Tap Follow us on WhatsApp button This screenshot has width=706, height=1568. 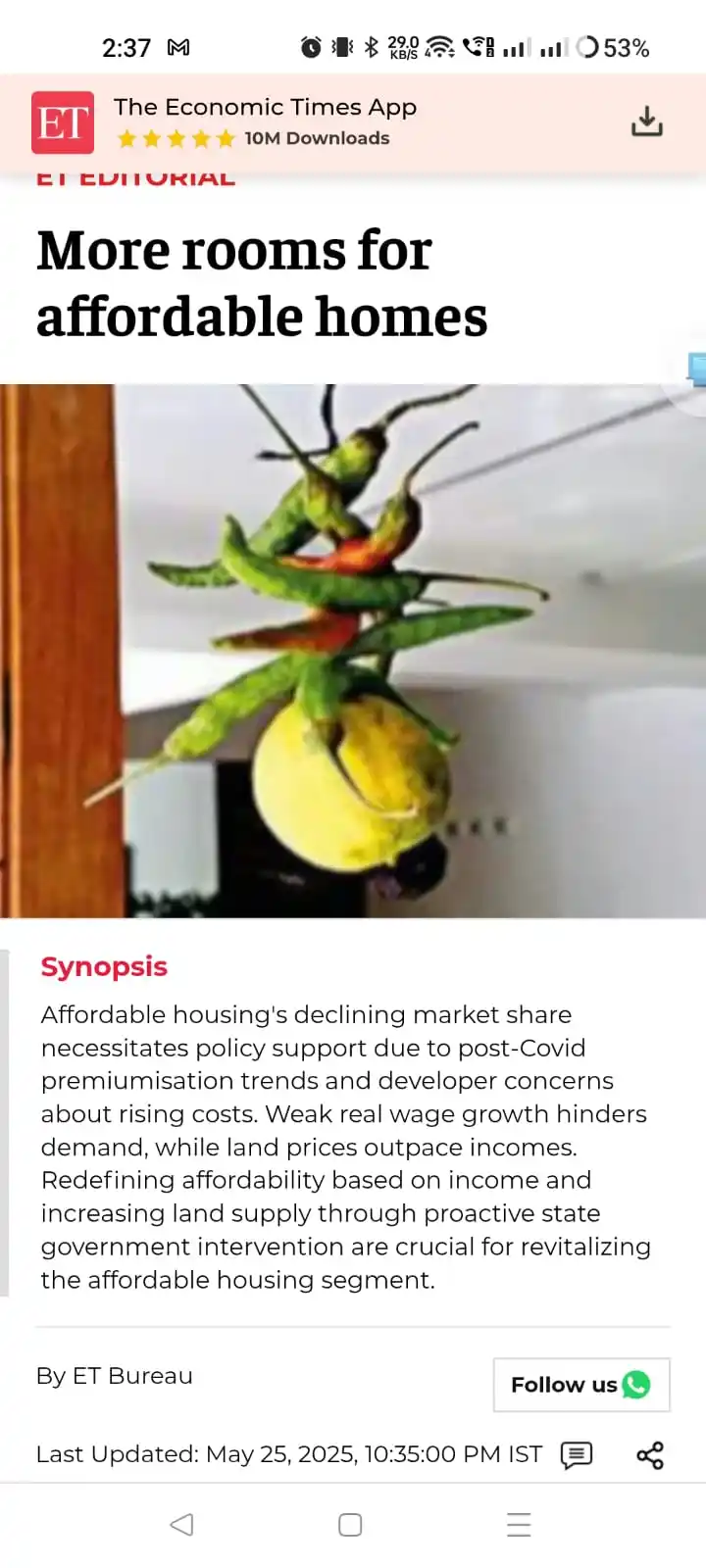pos(580,1384)
